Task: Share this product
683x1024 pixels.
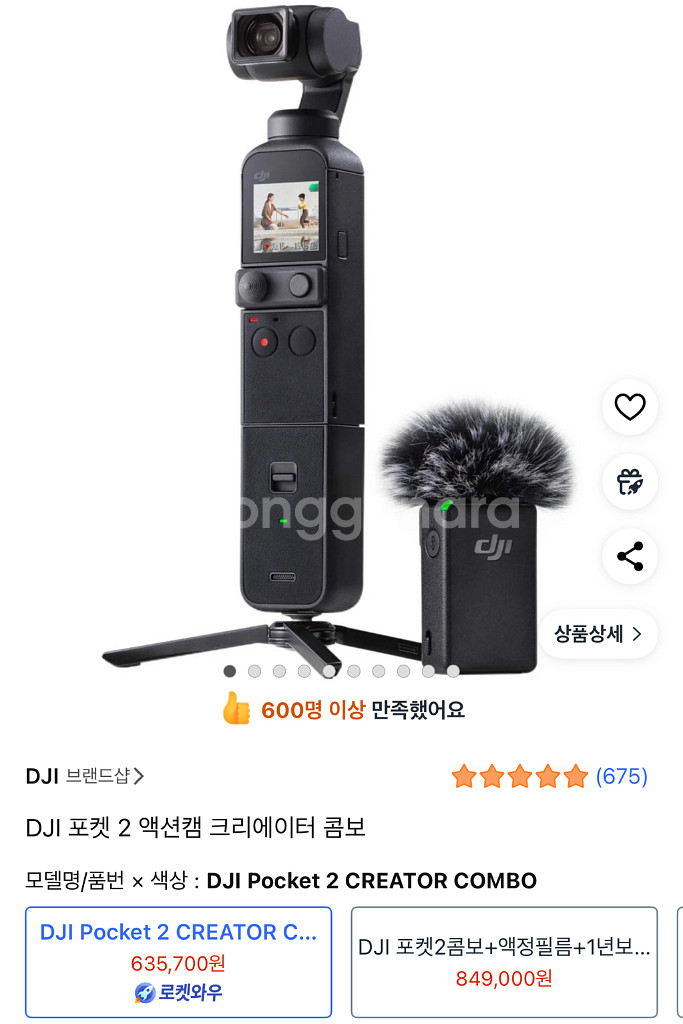Action: (629, 557)
